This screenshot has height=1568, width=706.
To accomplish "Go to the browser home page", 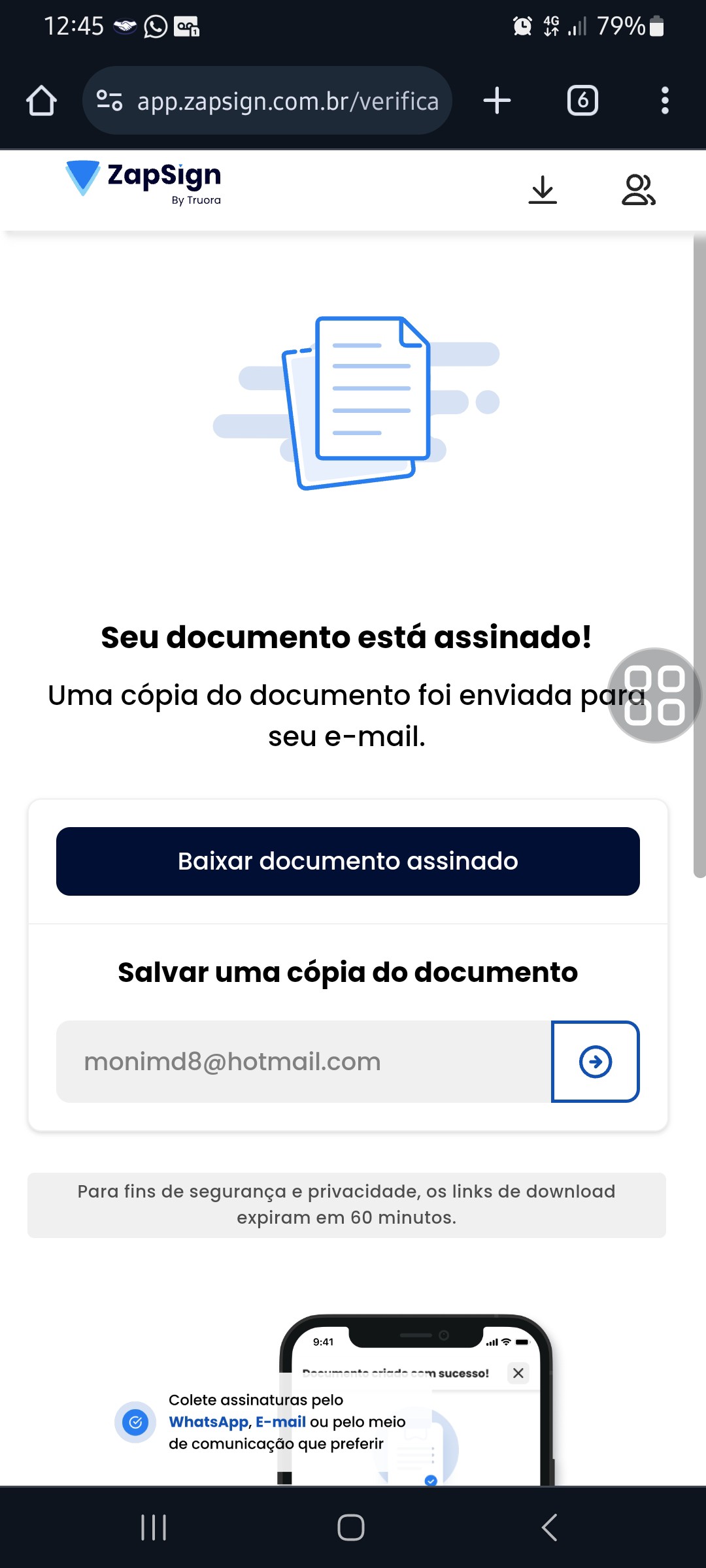I will (41, 101).
